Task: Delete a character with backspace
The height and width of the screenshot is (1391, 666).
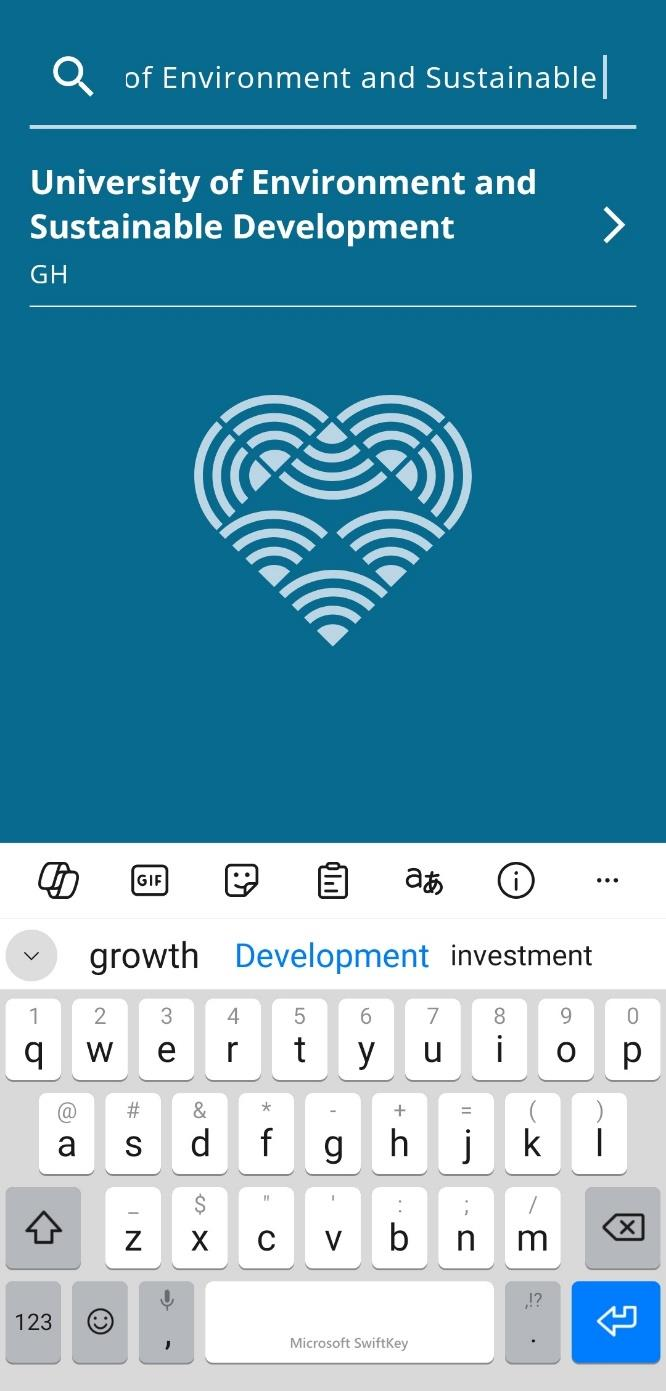Action: pyautogui.click(x=624, y=1227)
